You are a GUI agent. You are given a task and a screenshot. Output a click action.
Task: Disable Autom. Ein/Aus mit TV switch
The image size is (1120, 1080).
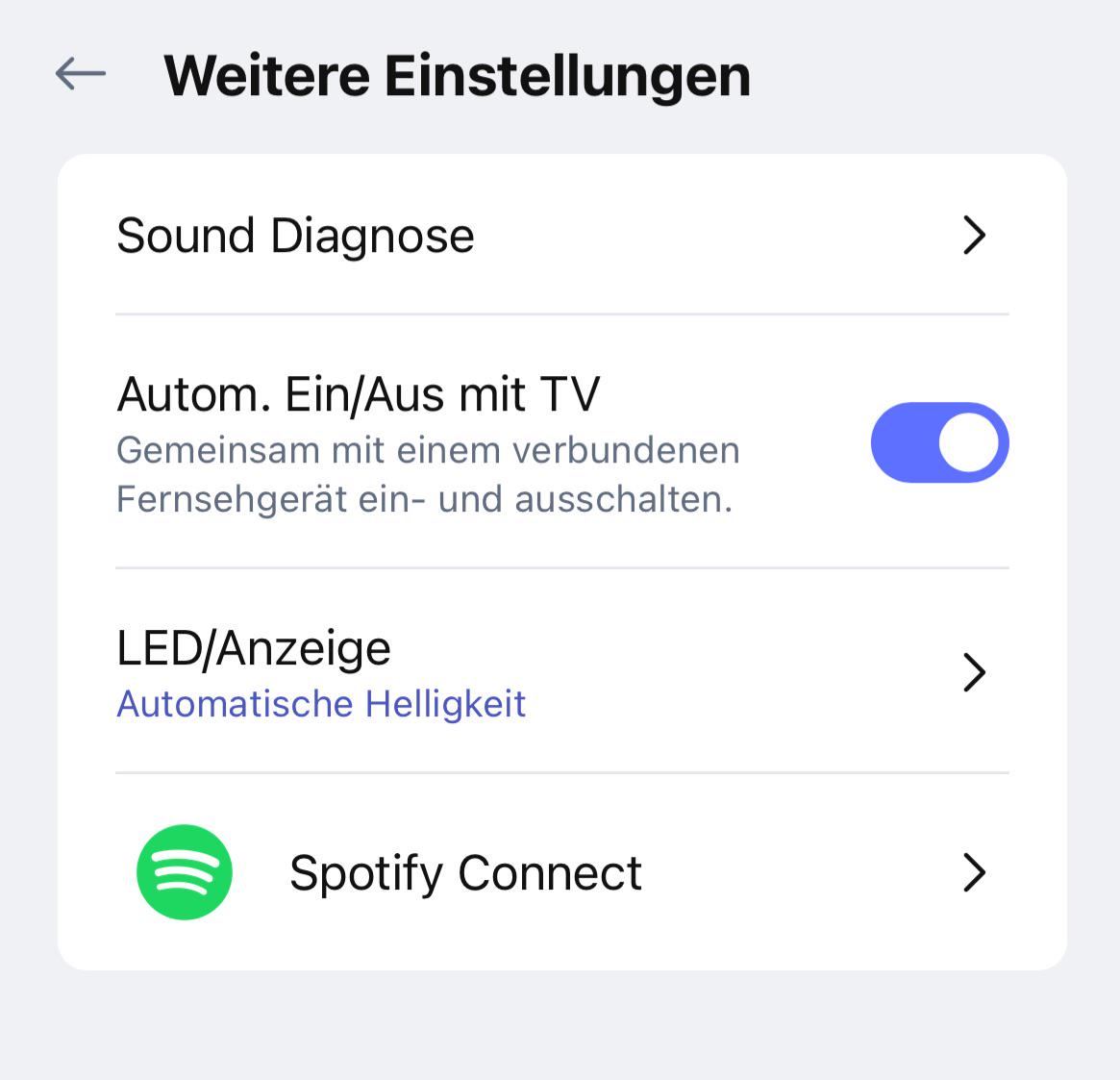939,442
